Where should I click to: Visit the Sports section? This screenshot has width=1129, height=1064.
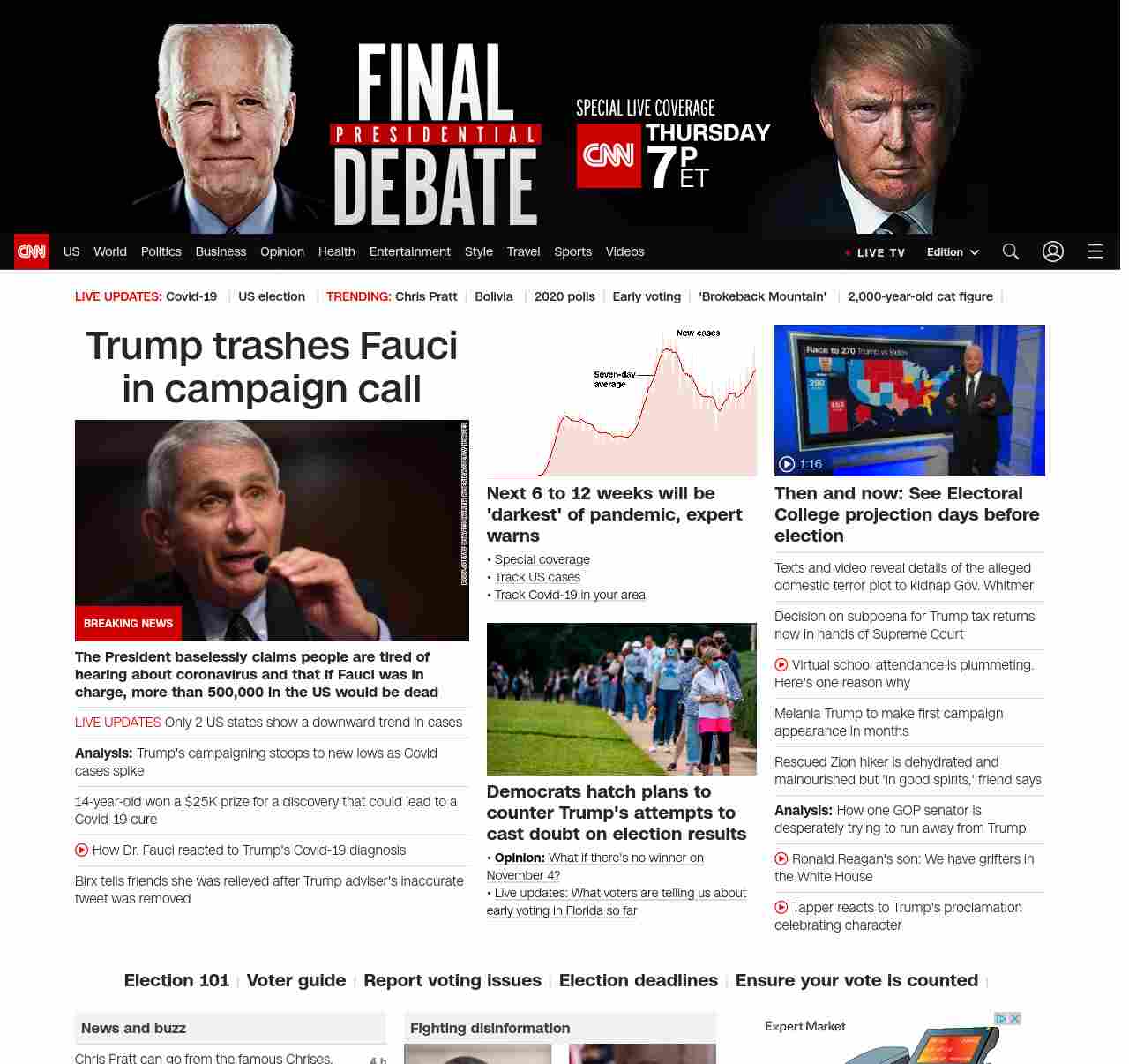click(572, 251)
